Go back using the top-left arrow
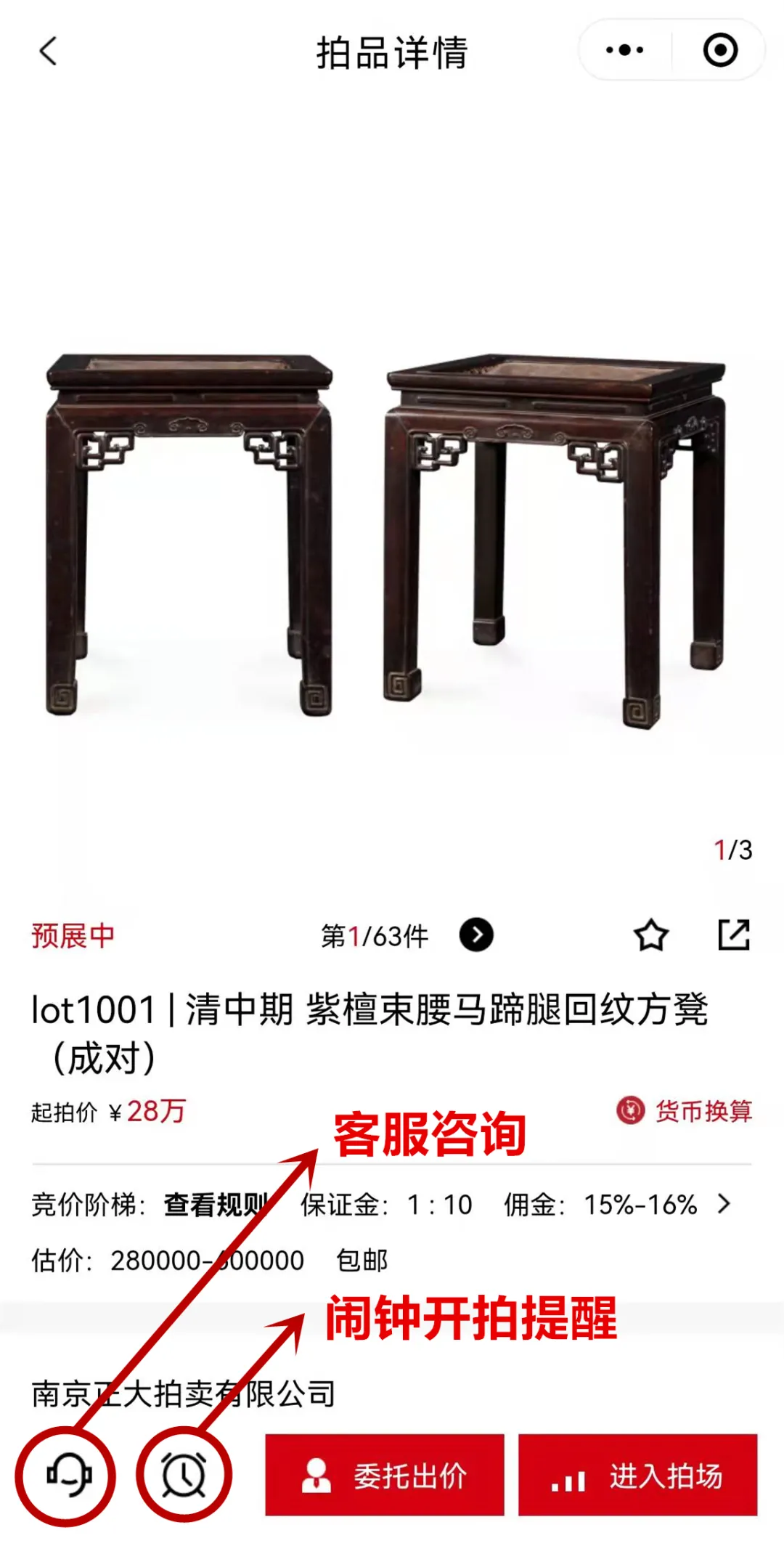 tap(48, 52)
